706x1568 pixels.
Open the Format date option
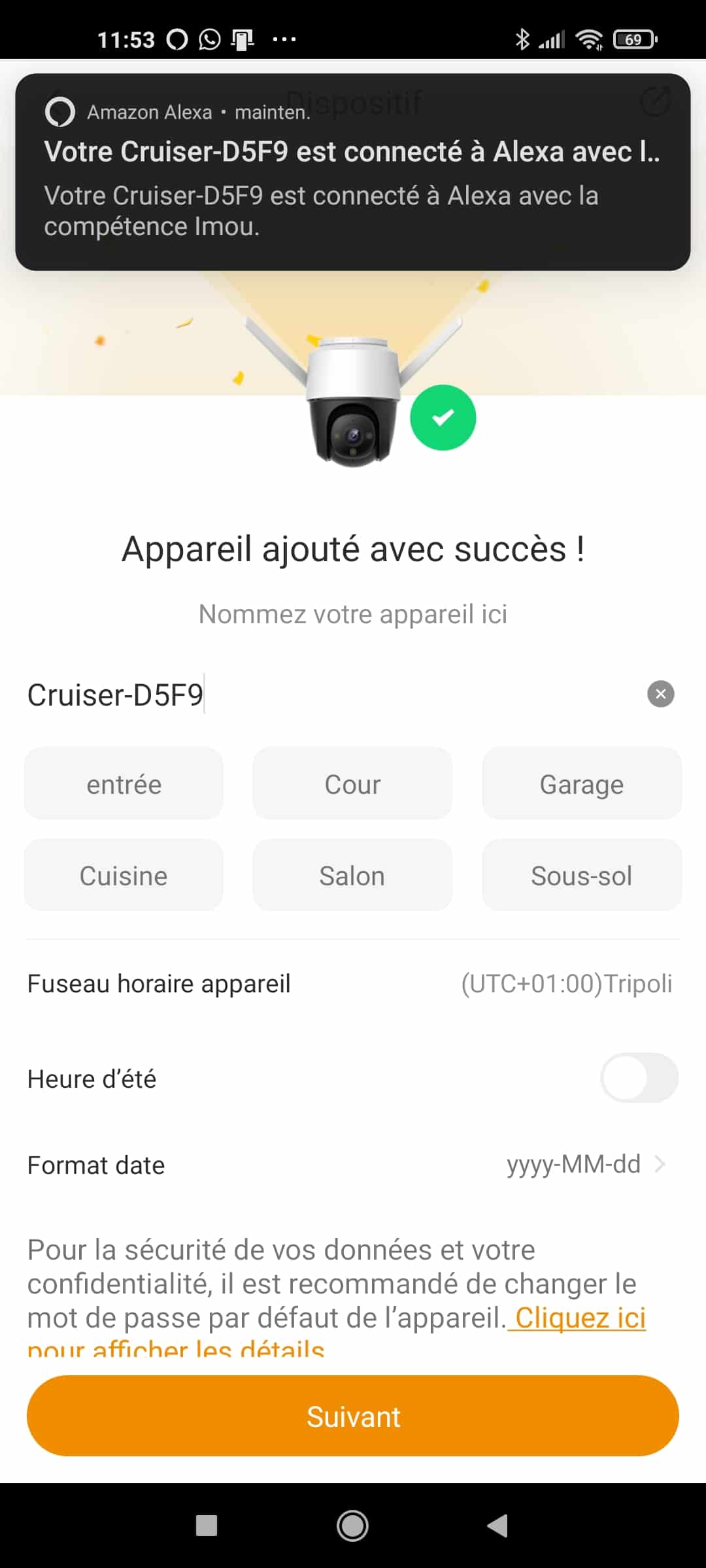click(353, 1164)
